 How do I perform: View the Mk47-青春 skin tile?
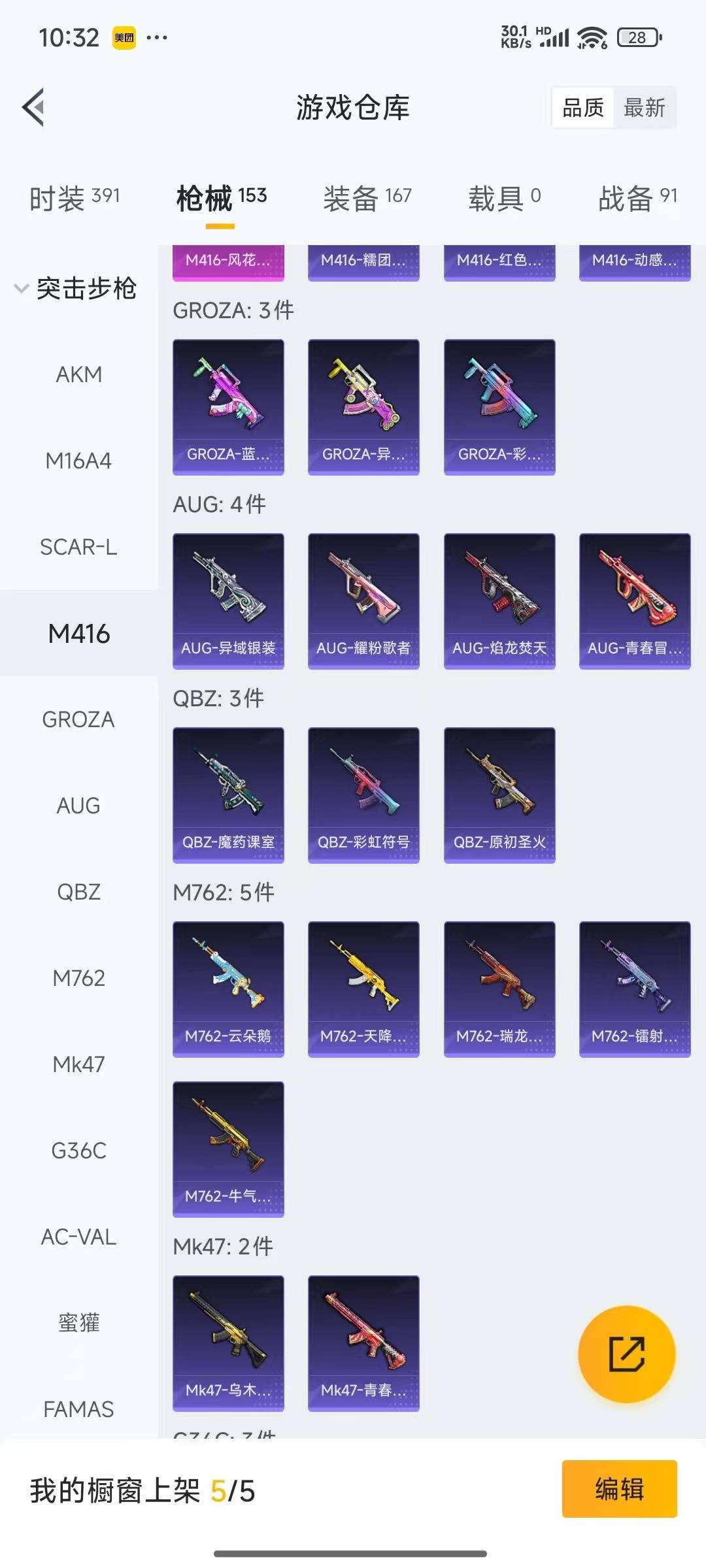(363, 1343)
